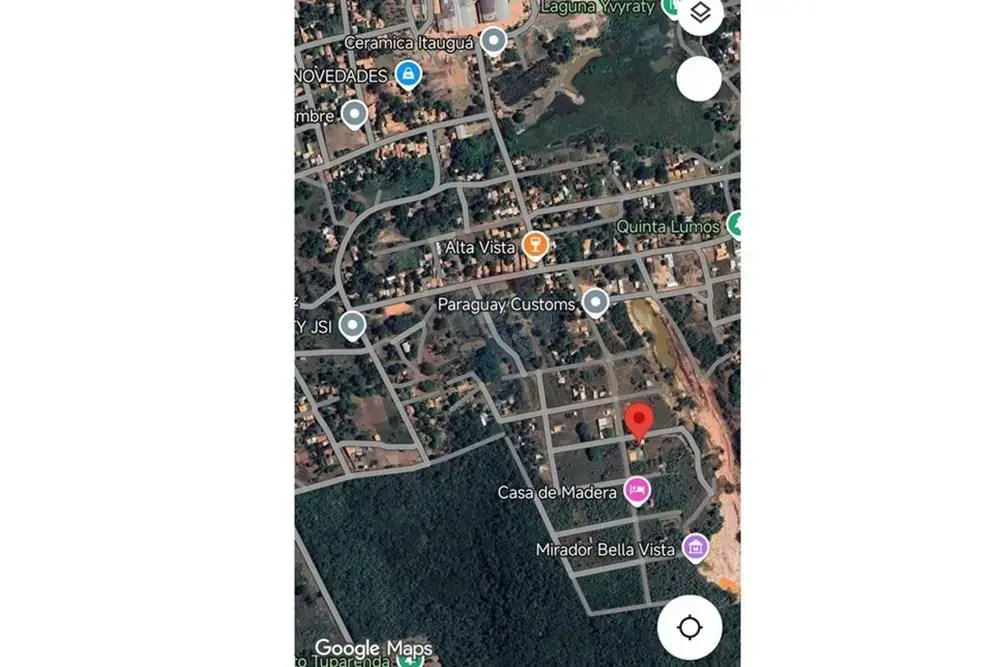
Task: Open the NOVEDADES shop marker
Action: tap(407, 74)
